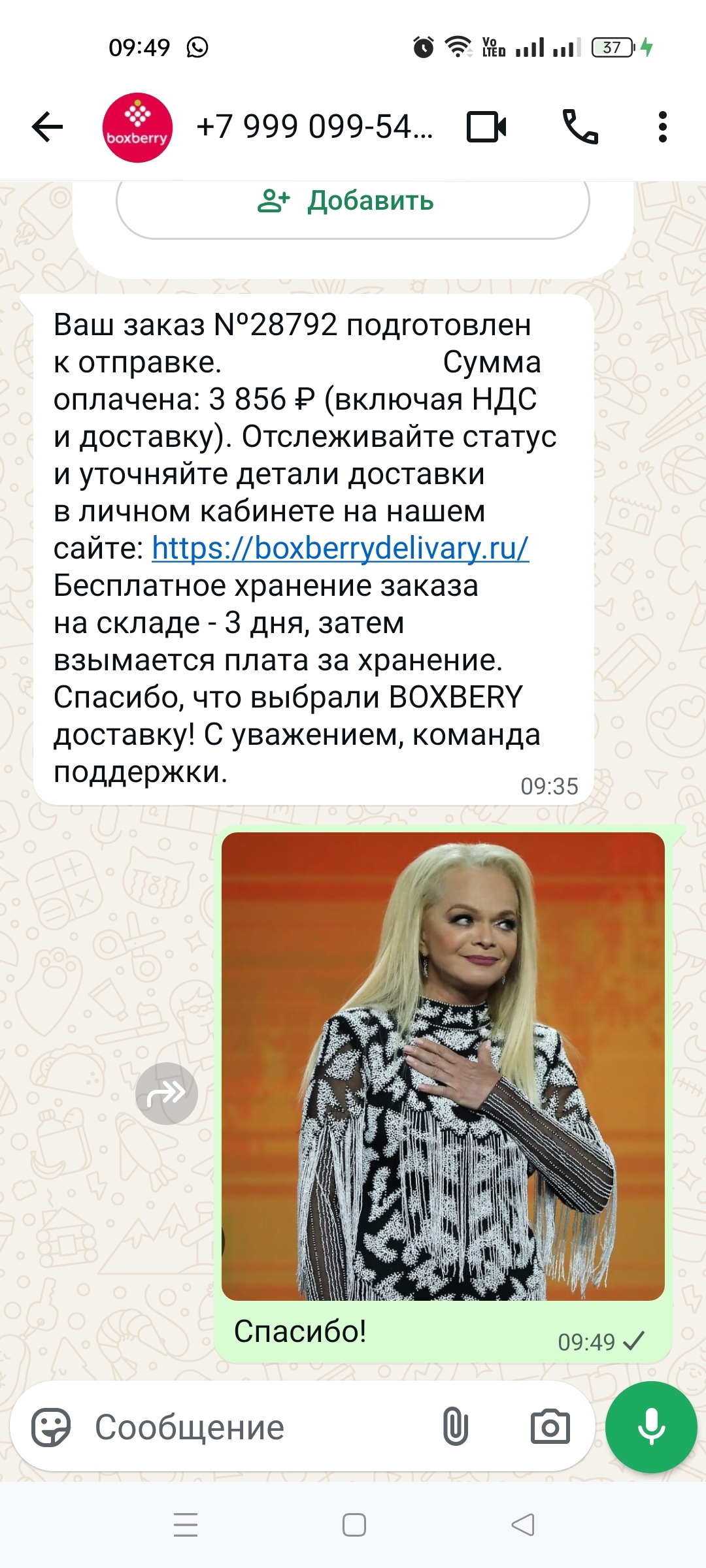
Task: Tap the system back navigation button
Action: pyautogui.click(x=523, y=1526)
